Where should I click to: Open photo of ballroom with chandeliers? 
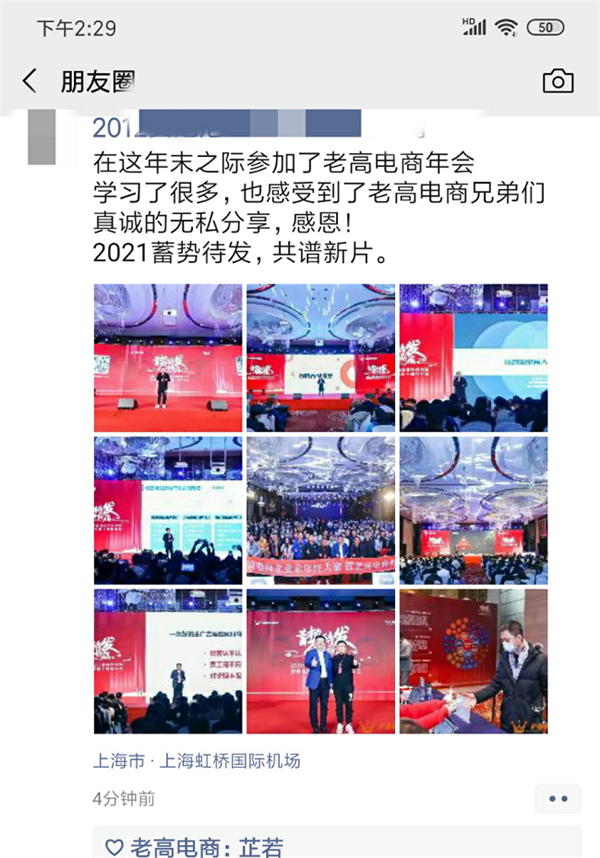(x=473, y=509)
